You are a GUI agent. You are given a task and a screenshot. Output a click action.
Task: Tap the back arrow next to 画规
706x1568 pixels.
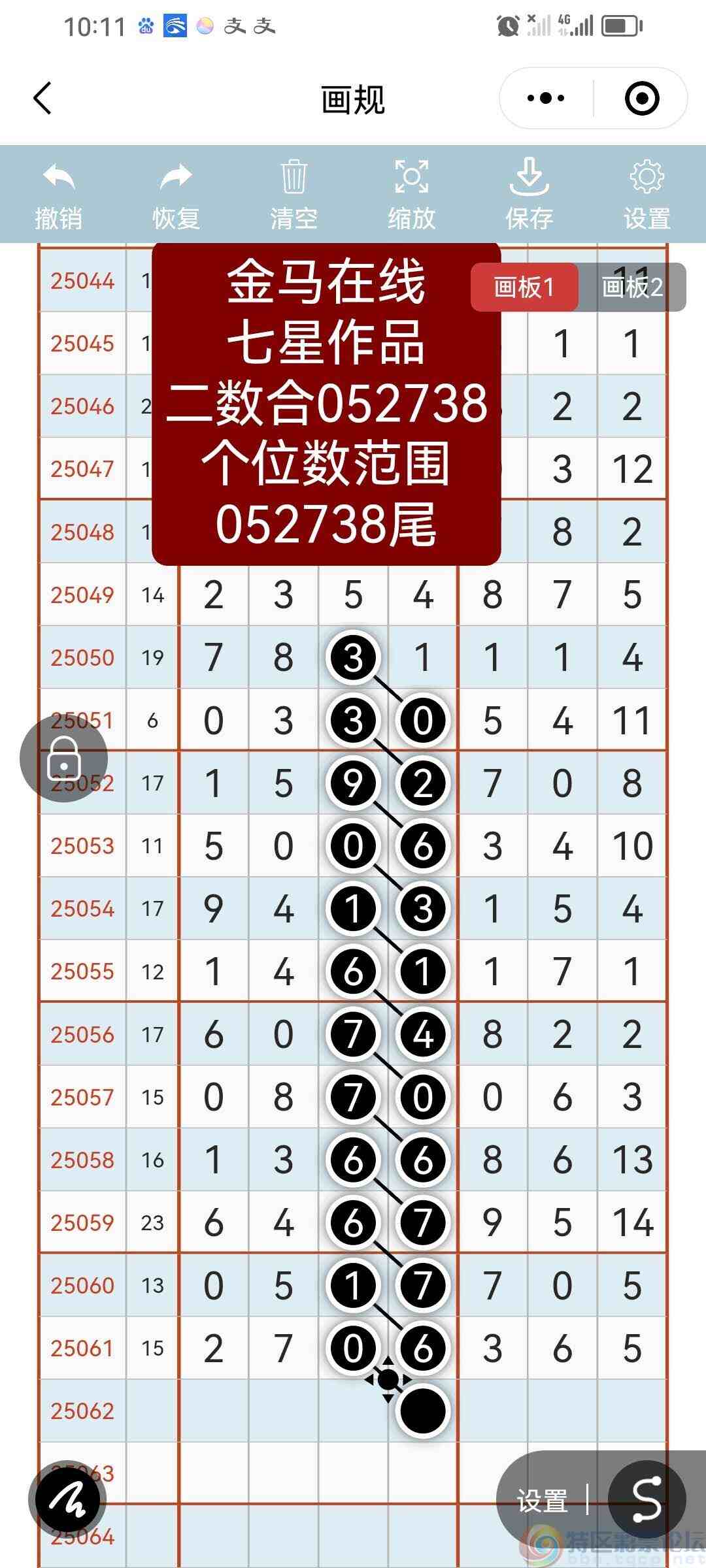pyautogui.click(x=42, y=98)
